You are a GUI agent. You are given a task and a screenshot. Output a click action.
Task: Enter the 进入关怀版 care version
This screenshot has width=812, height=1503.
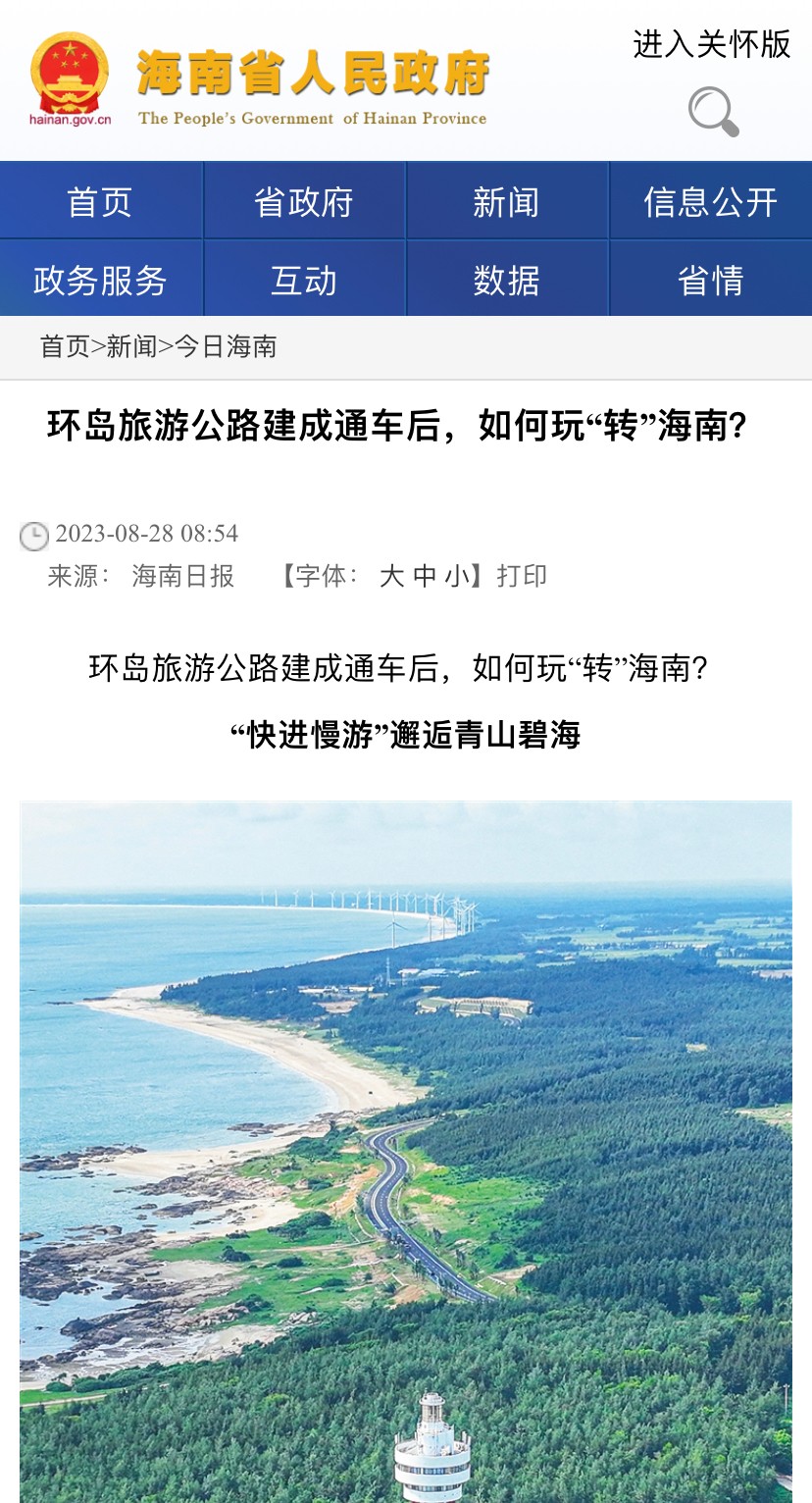(x=711, y=44)
